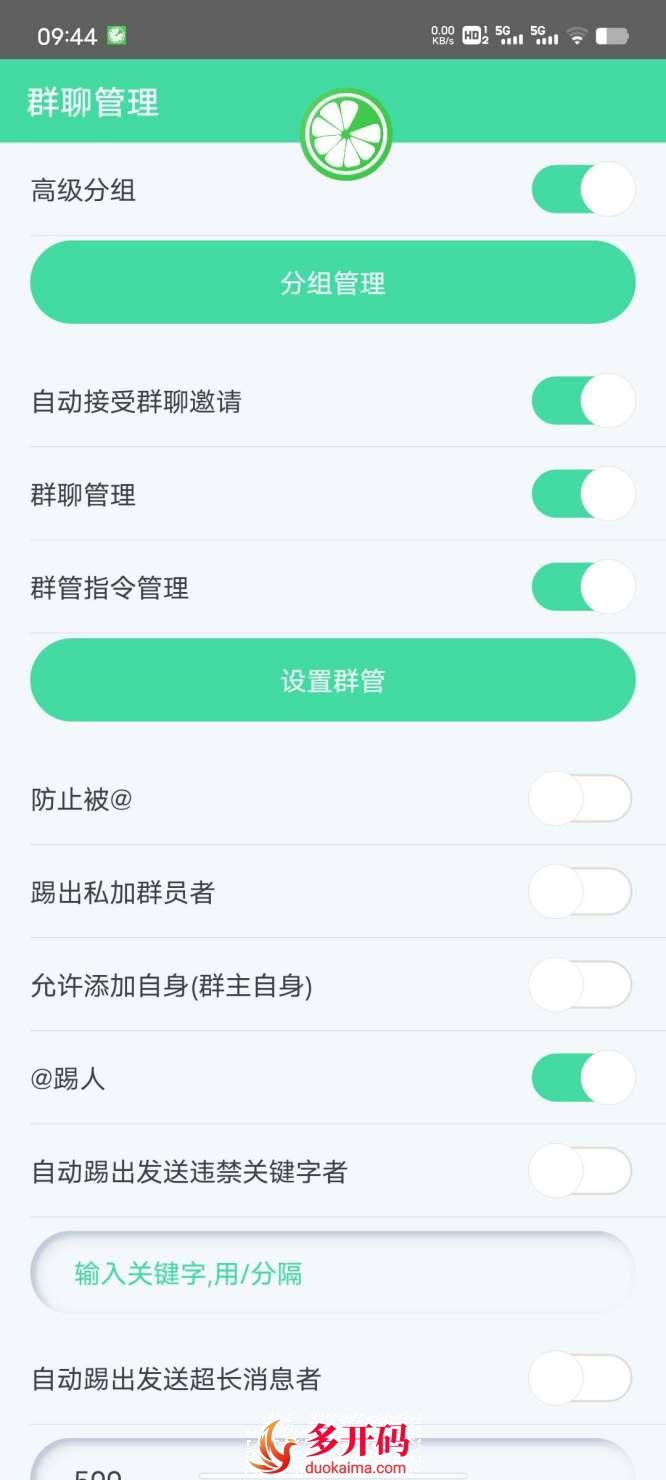Image resolution: width=666 pixels, height=1480 pixels.
Task: Disable the @踢人 switch
Action: pos(582,1078)
